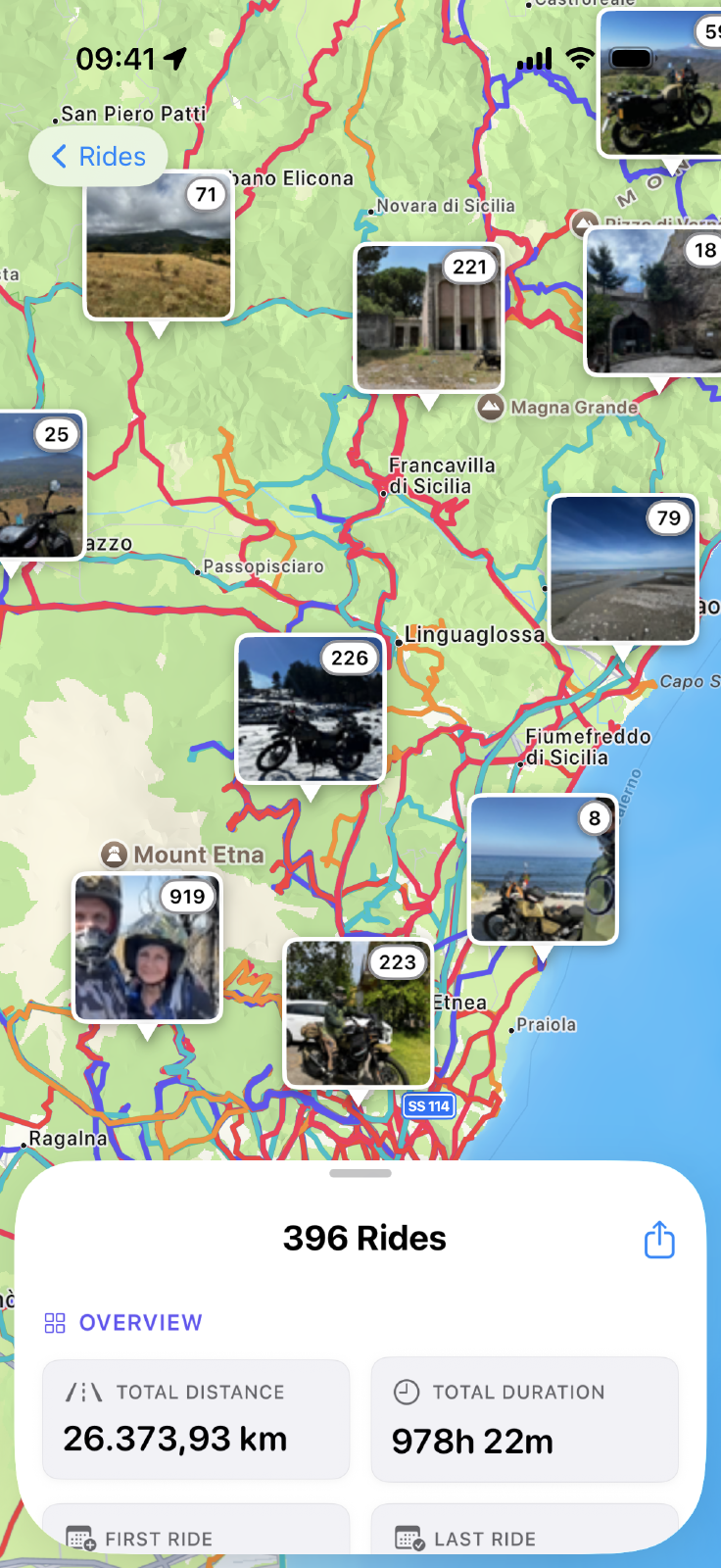Viewport: 721px width, 1568px height.
Task: Open the Total Duration stat card
Action: coord(524,1419)
